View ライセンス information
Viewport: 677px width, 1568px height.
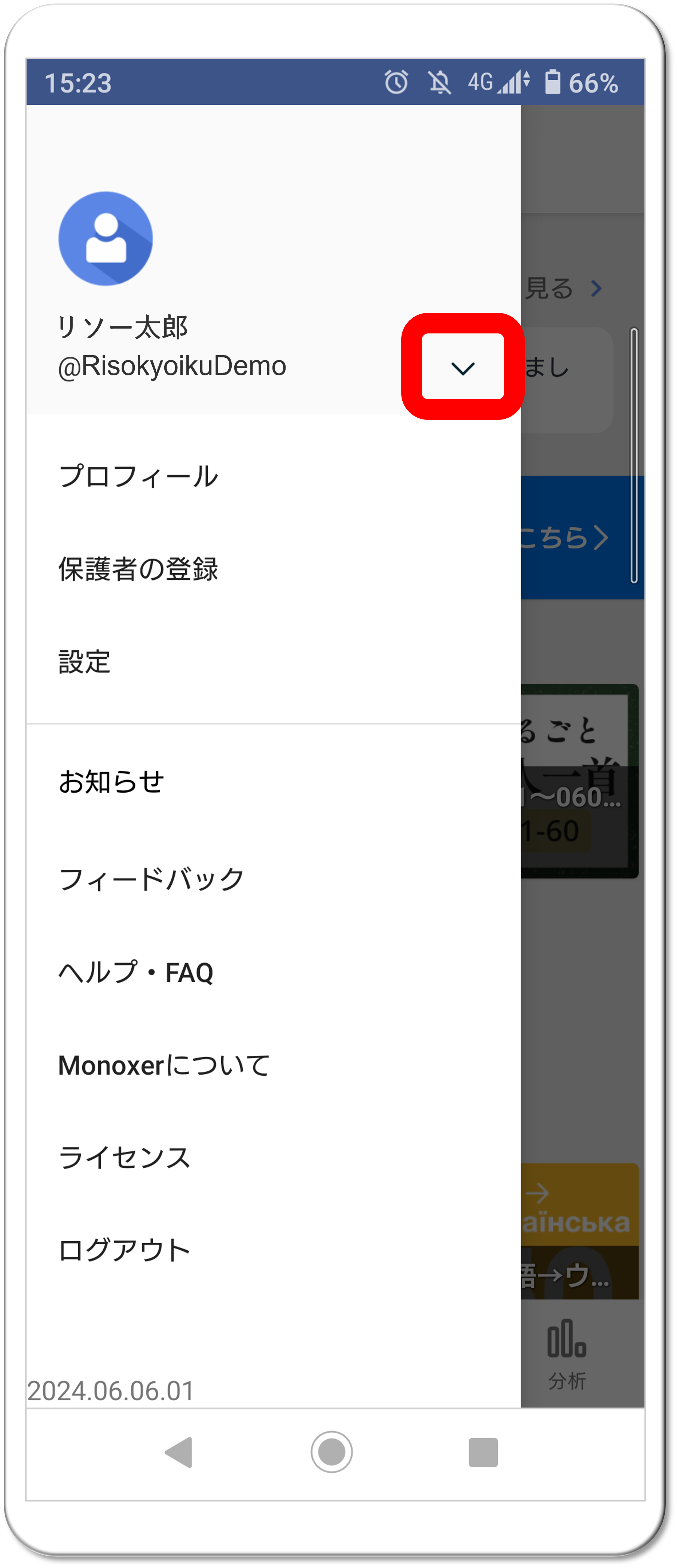point(125,1157)
